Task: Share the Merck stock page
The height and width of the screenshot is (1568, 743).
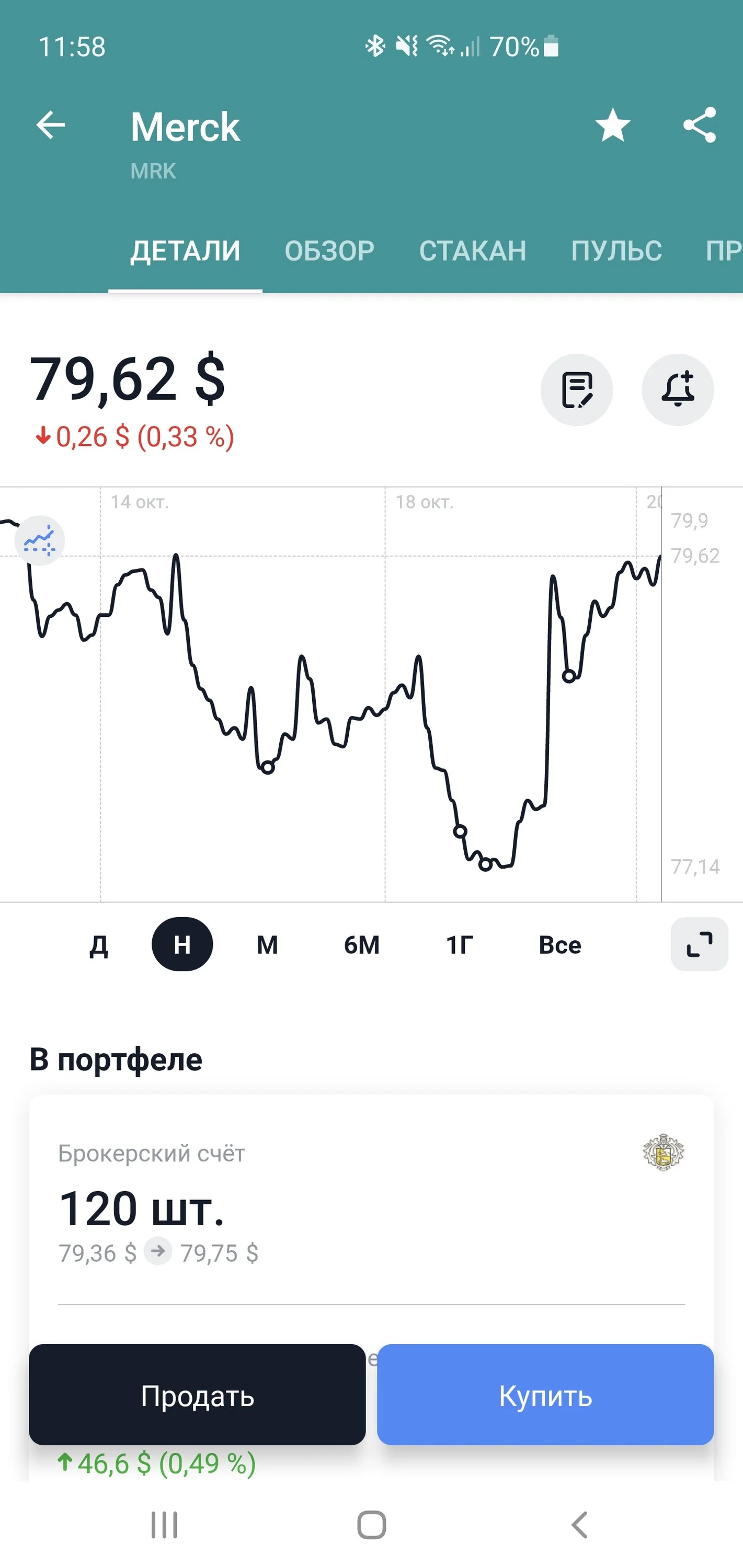Action: coord(700,125)
